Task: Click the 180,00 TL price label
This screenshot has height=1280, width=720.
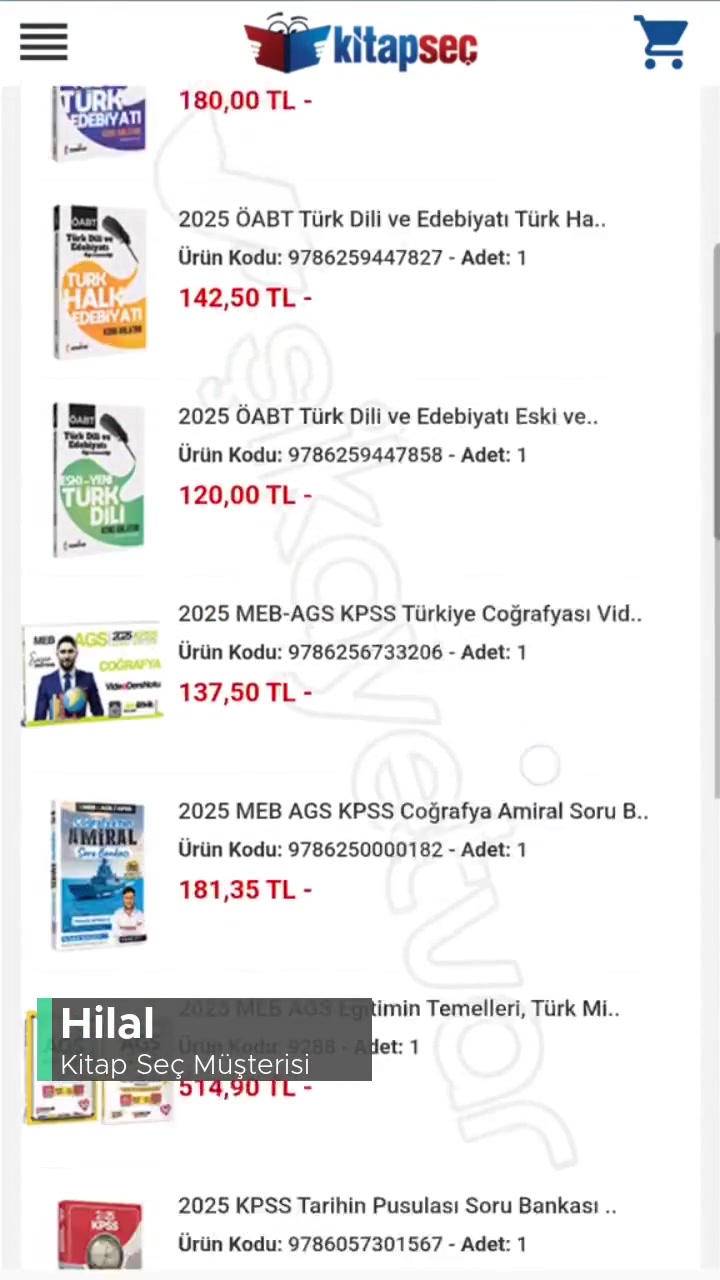Action: tap(245, 100)
